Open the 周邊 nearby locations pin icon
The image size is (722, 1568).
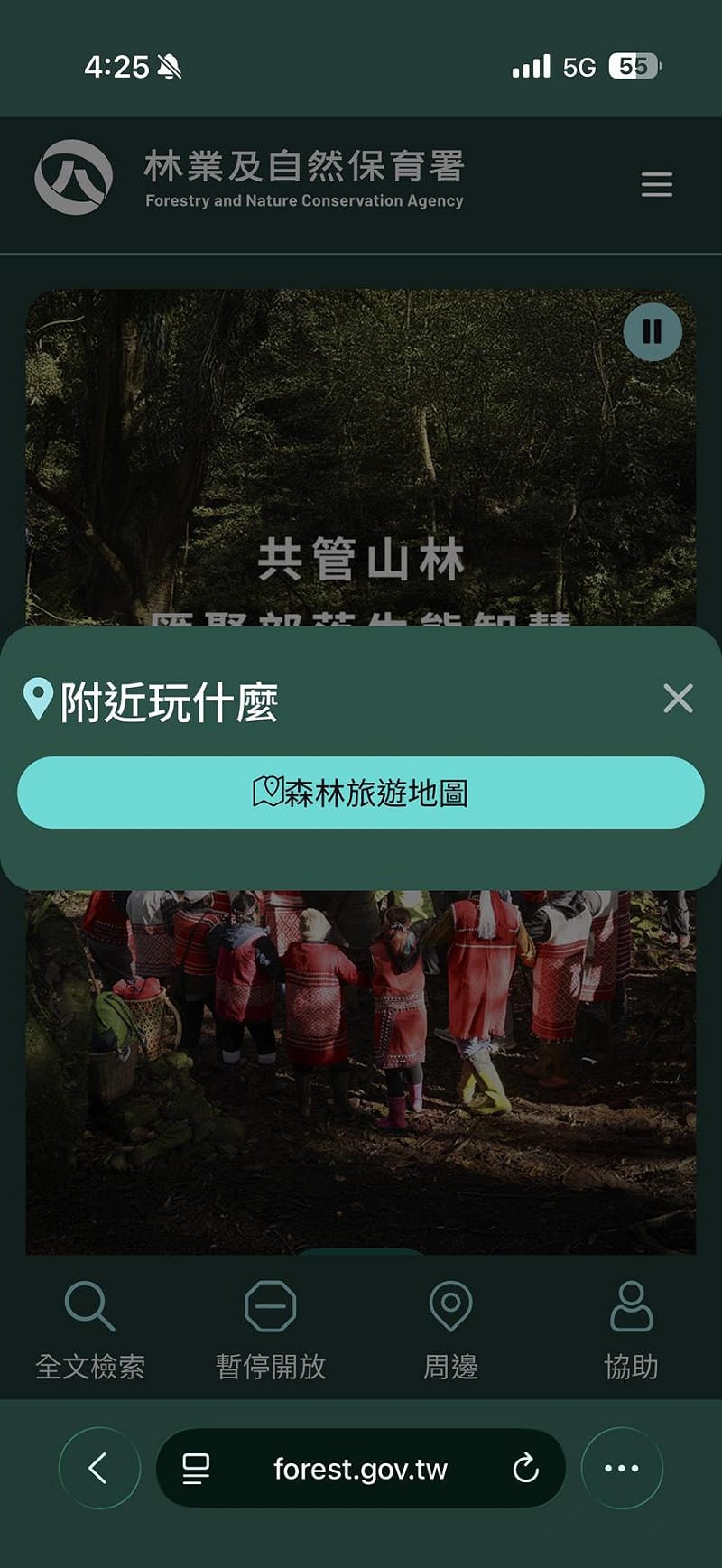coord(449,1305)
